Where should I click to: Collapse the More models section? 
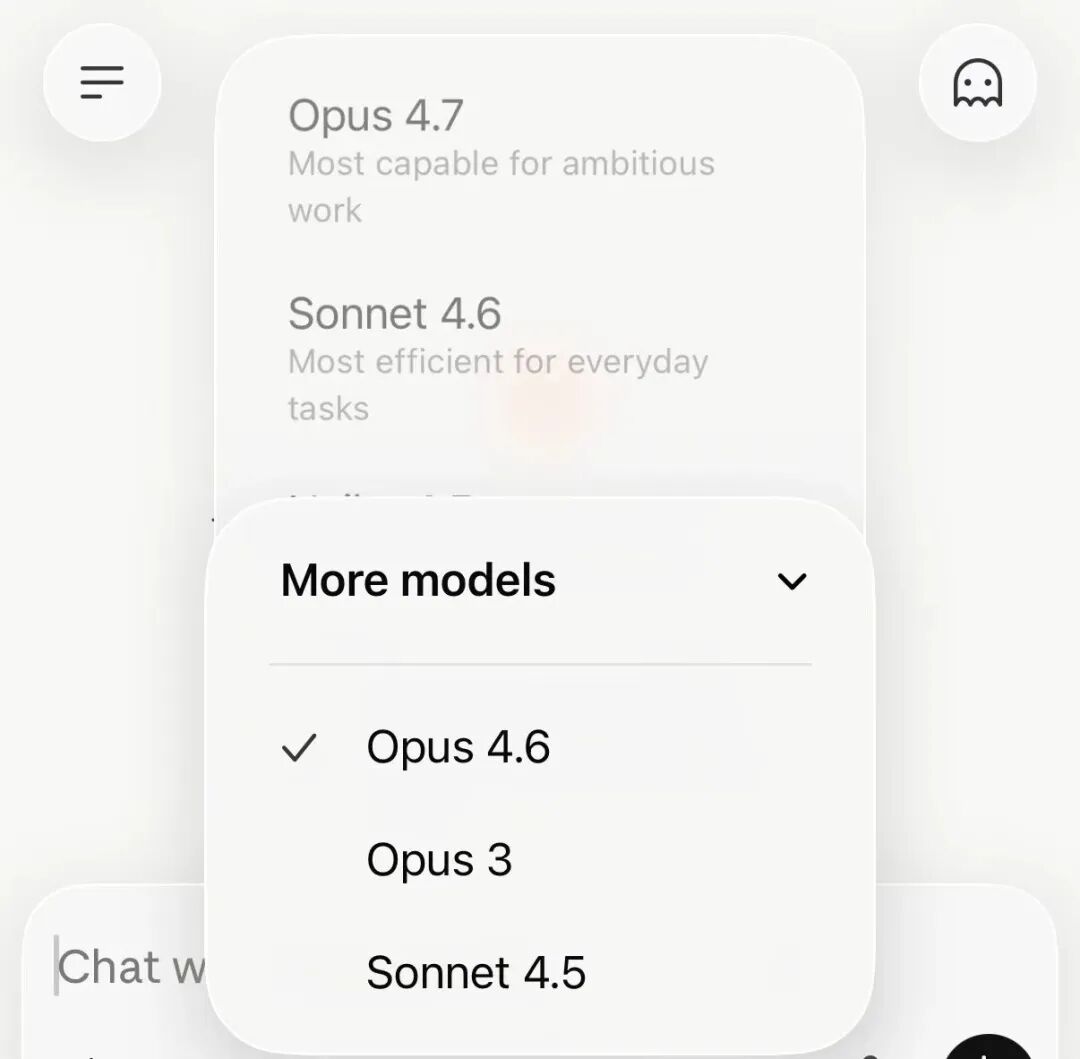[791, 581]
